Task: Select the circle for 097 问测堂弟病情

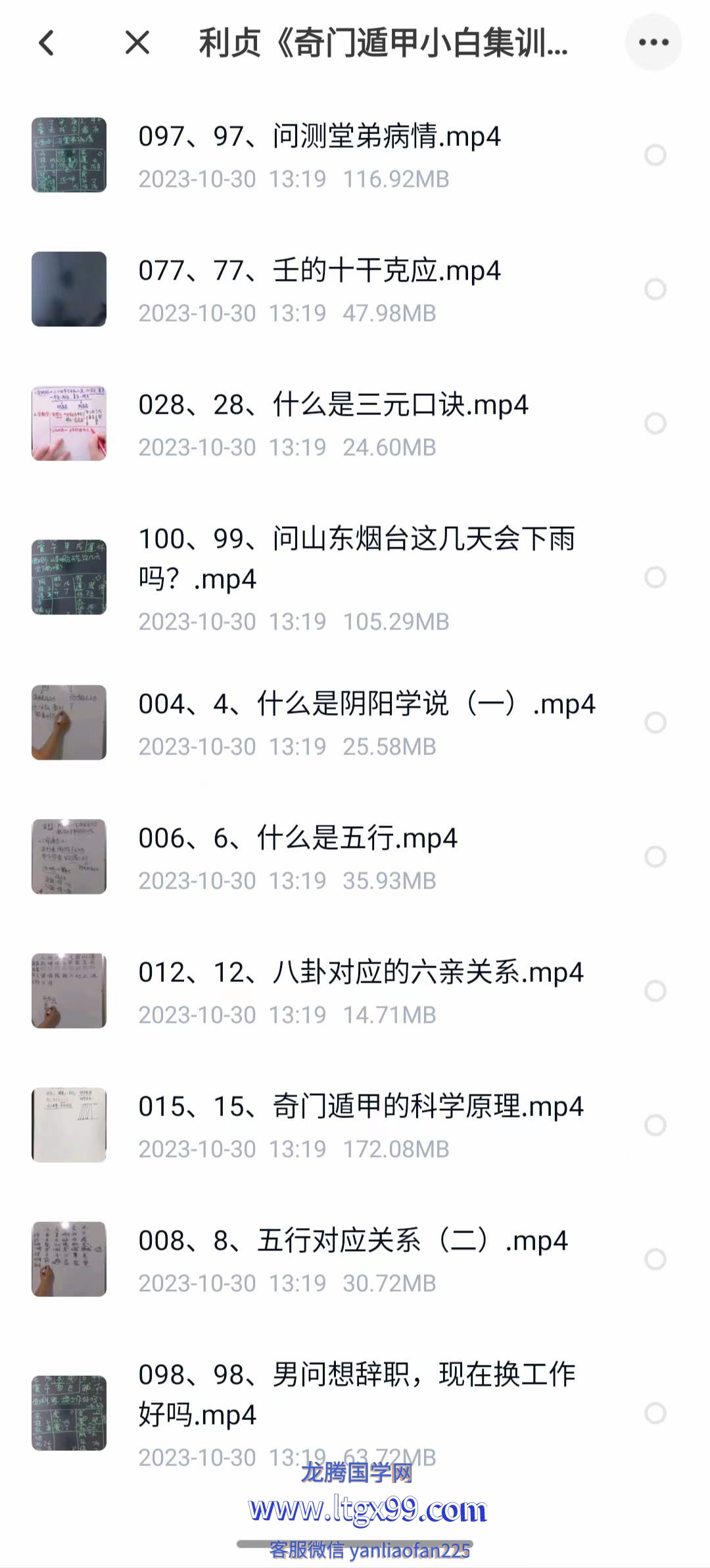Action: pos(655,155)
